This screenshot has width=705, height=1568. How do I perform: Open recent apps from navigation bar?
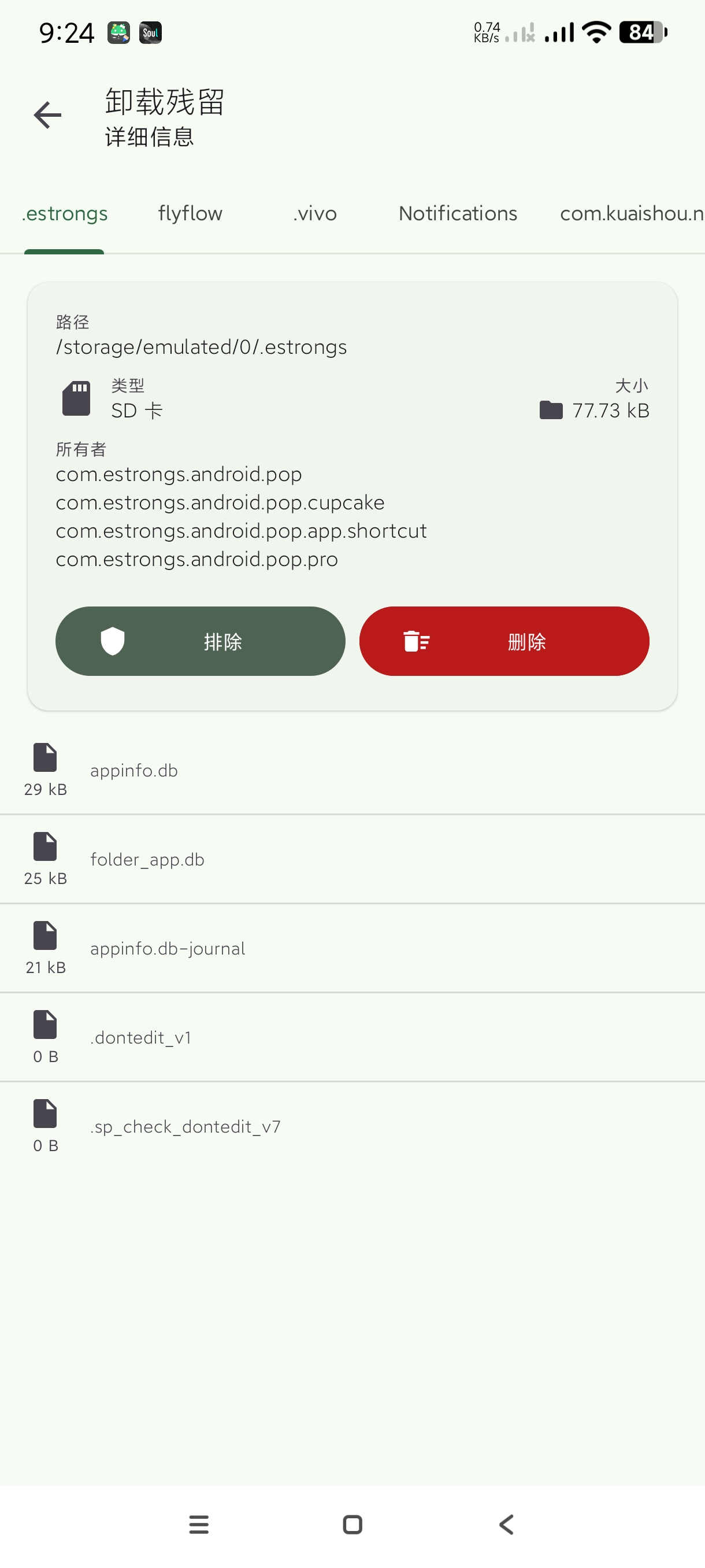point(199,1525)
